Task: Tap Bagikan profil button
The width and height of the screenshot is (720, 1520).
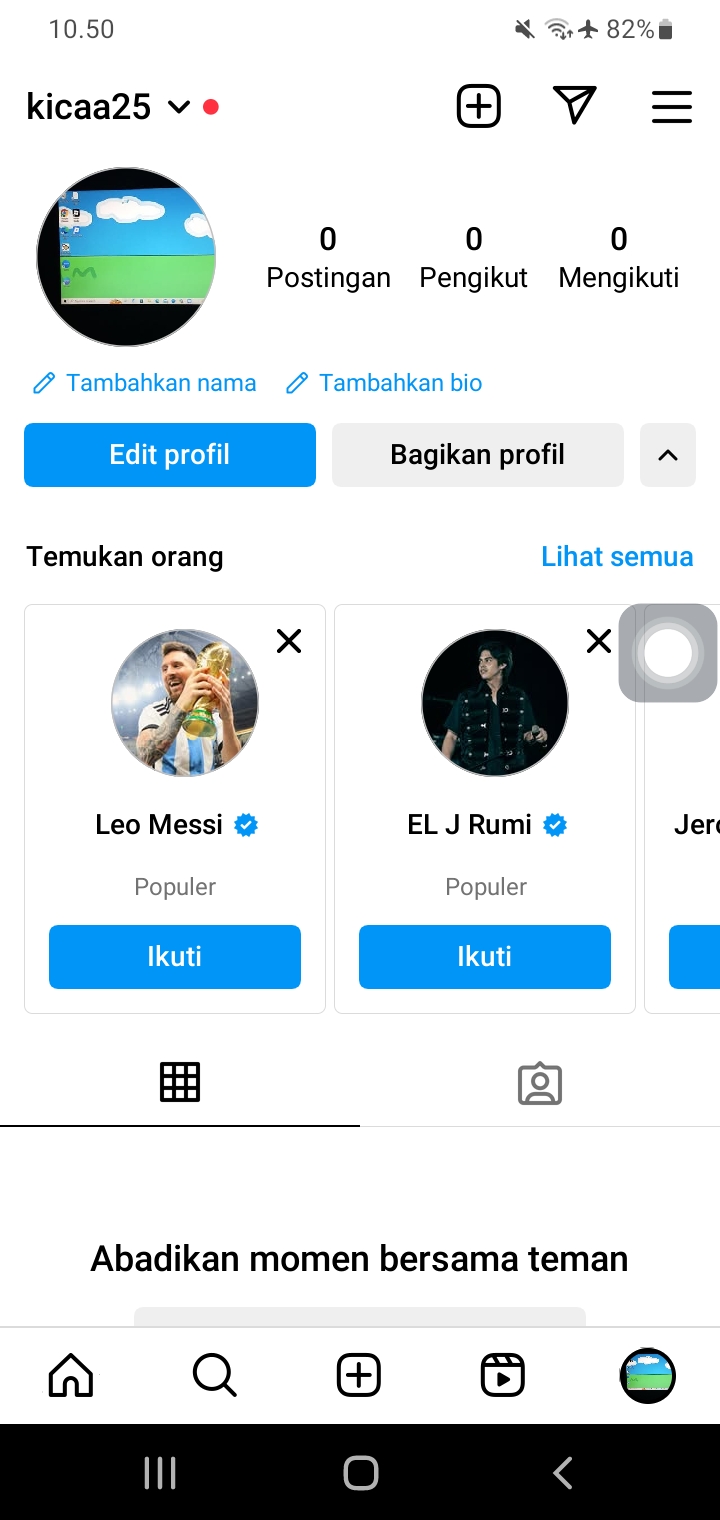Action: [x=477, y=455]
